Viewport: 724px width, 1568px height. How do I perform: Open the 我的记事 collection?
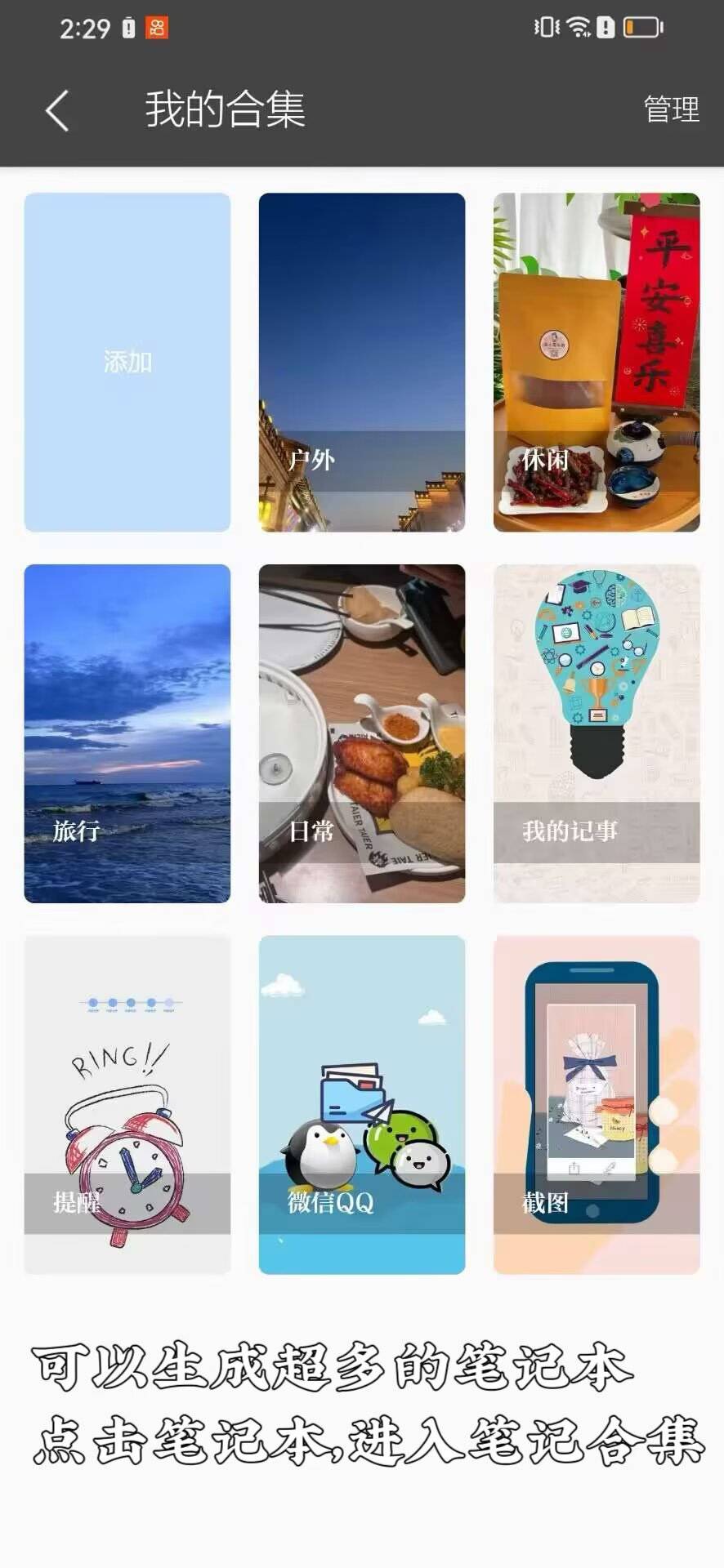pos(597,733)
